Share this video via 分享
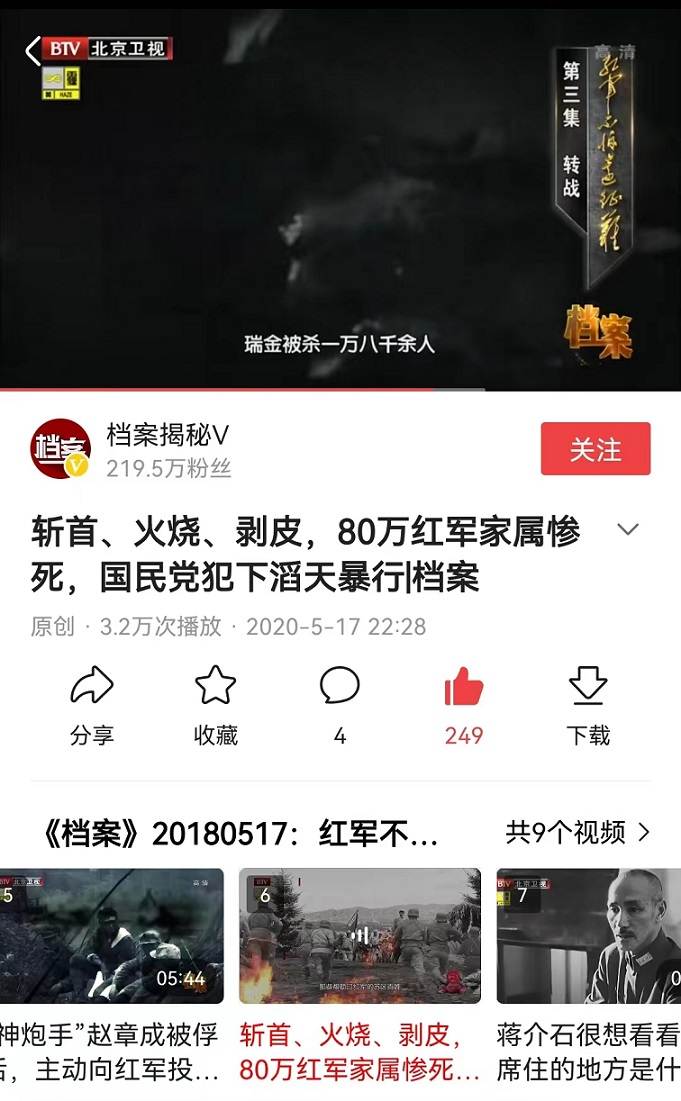The image size is (681, 1101). (x=92, y=706)
